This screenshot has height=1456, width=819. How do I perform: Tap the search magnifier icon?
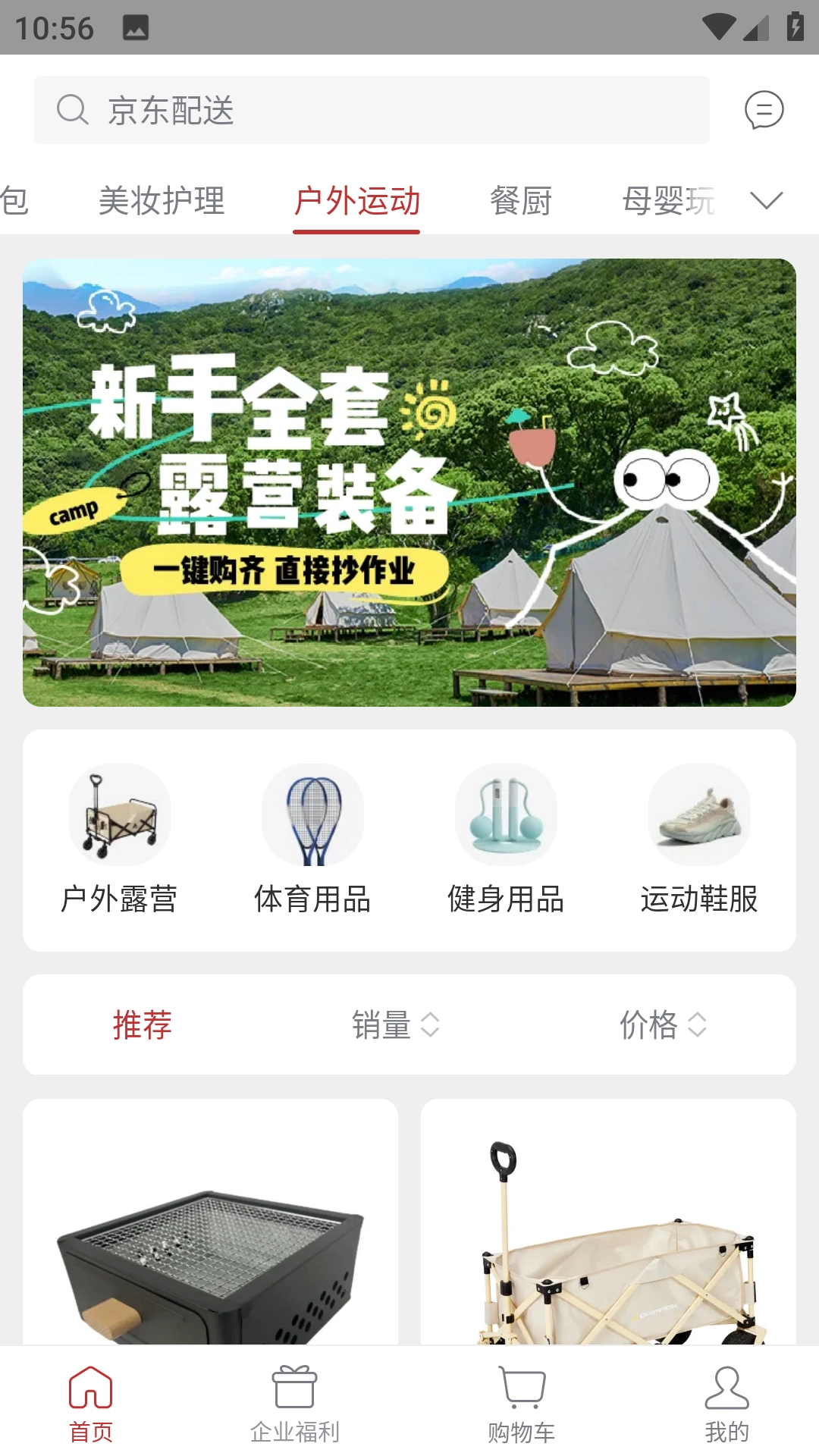(72, 110)
